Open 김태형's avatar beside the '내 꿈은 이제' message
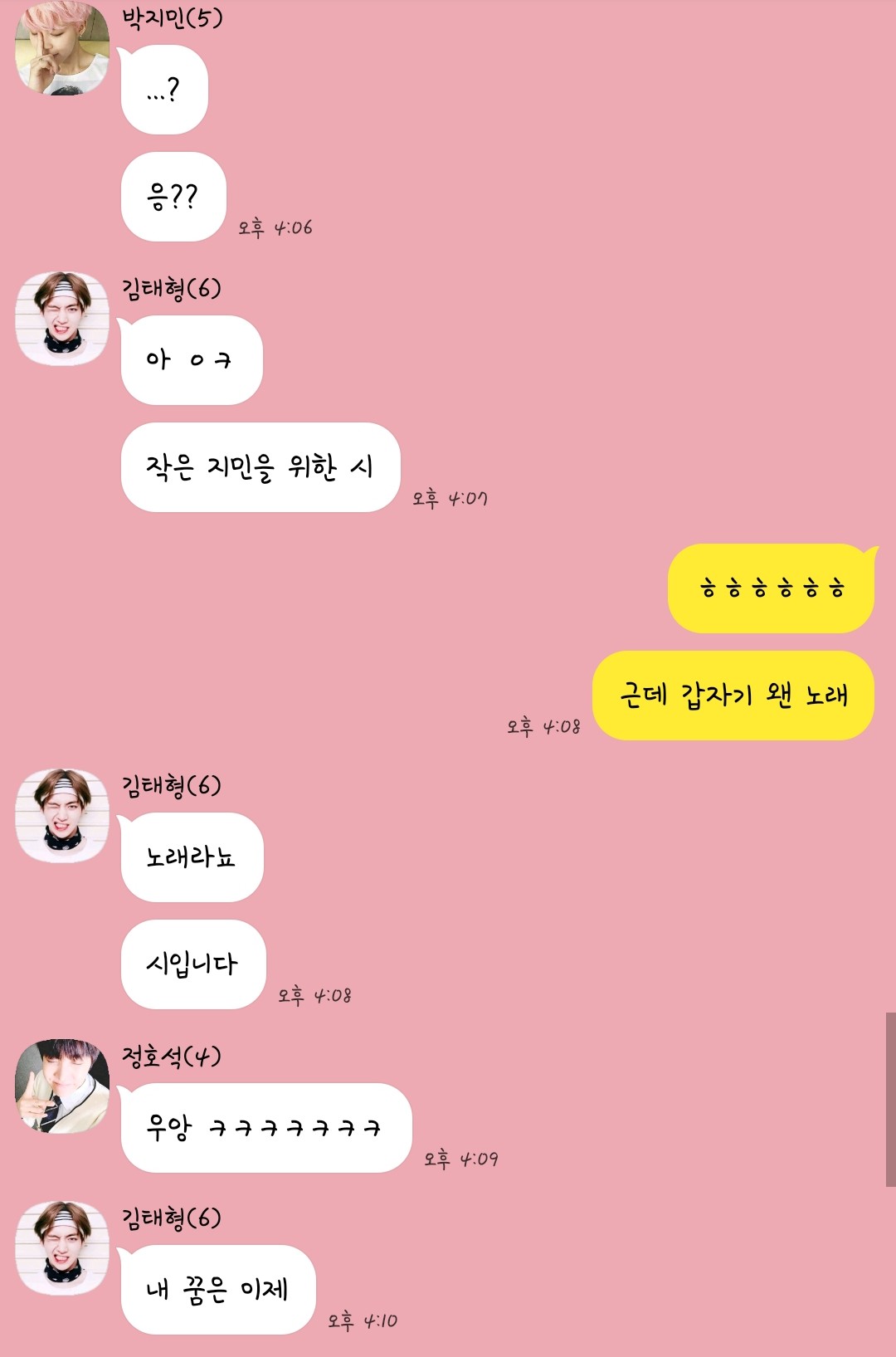Screen dimensions: 896x1357 click(62, 1248)
